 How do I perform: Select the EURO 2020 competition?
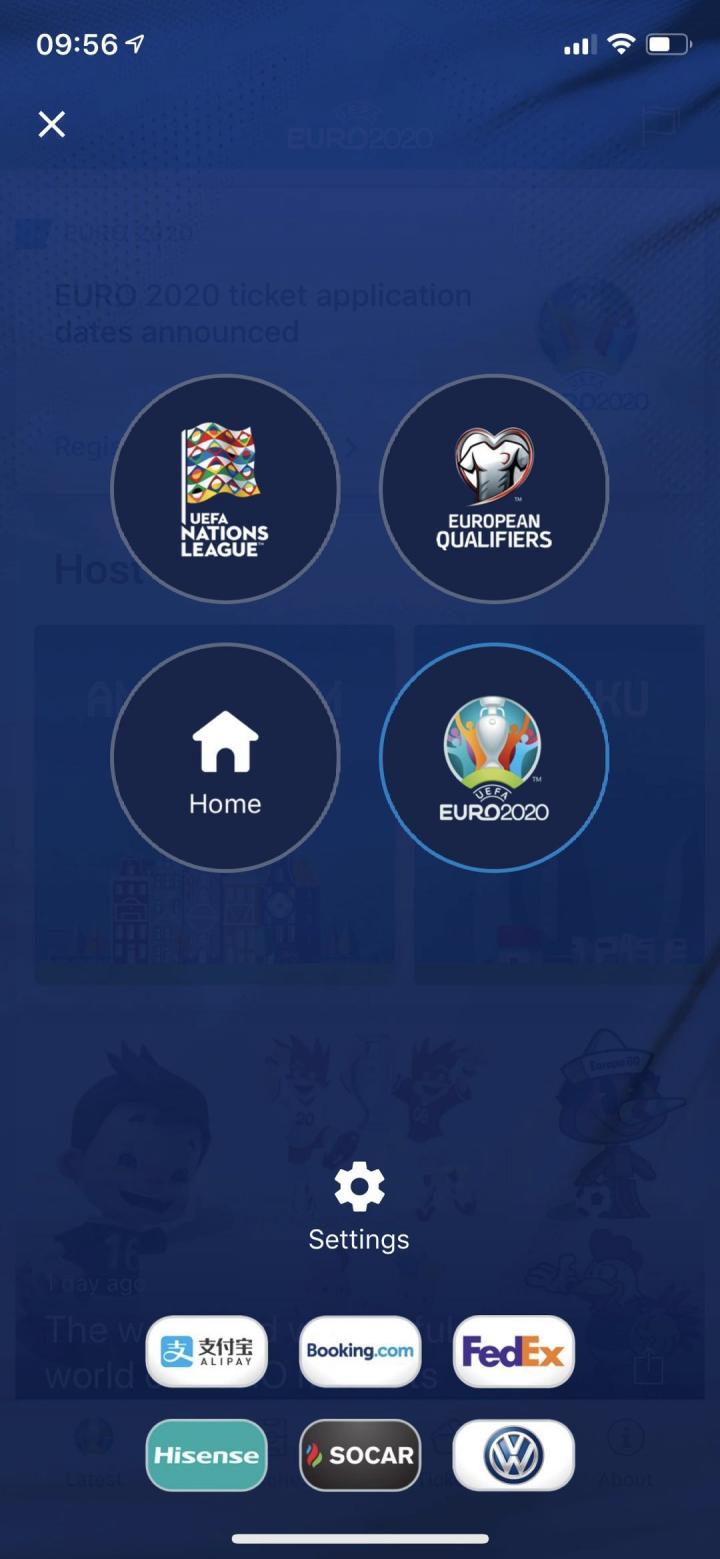point(494,757)
